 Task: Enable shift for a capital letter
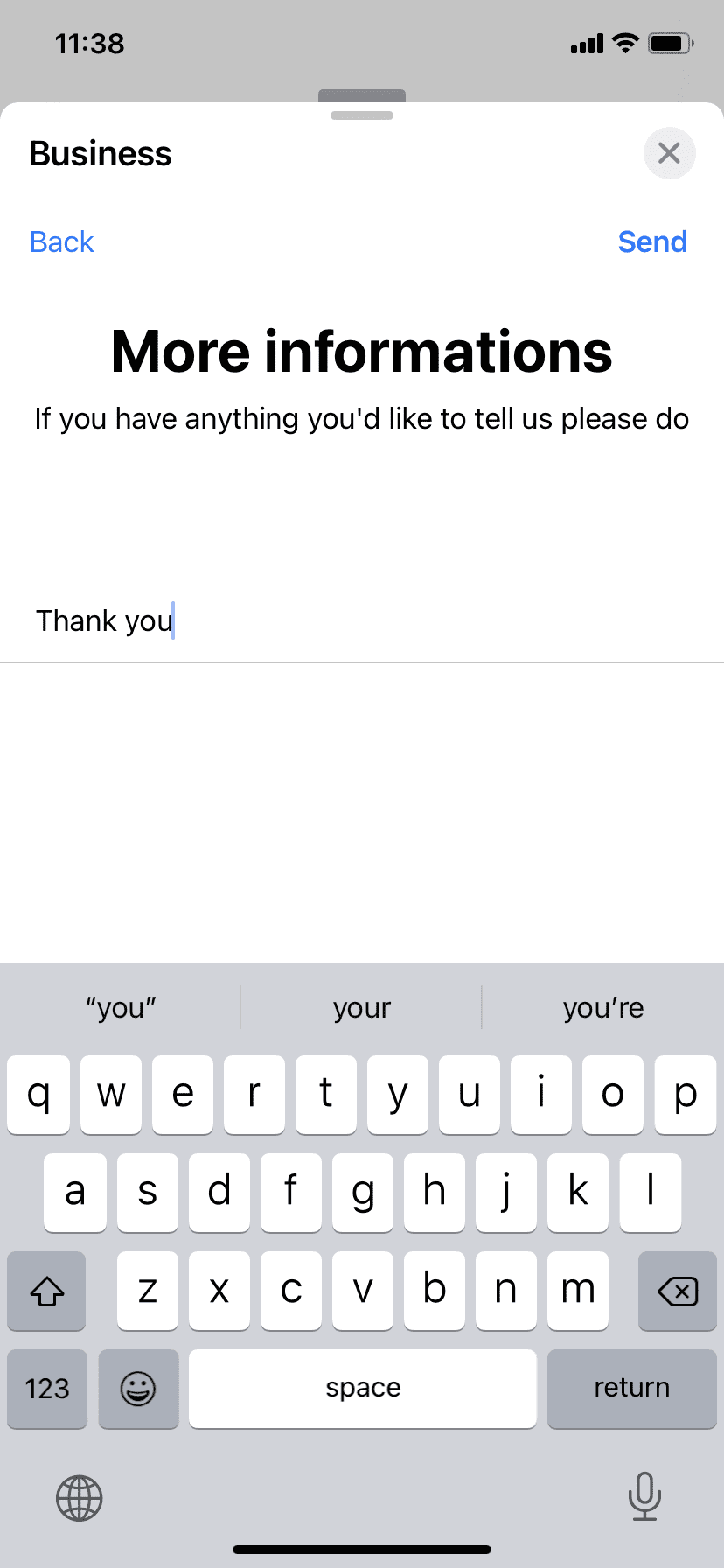[x=47, y=1291]
